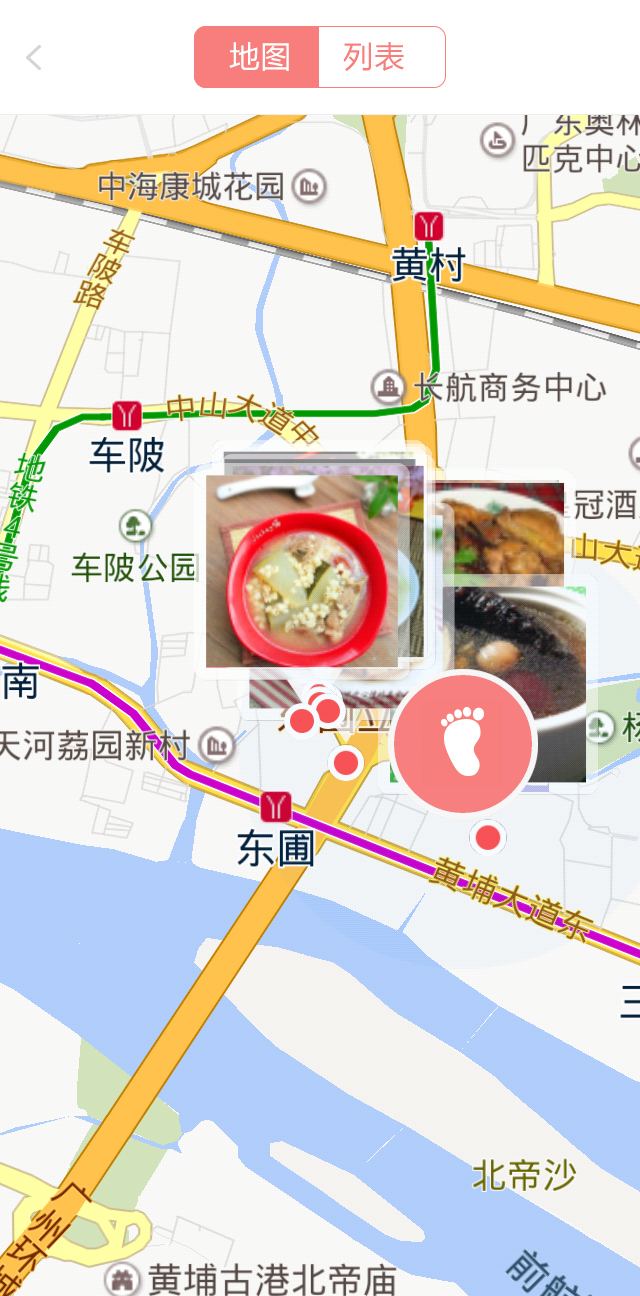Open the red-bowl soup photo
The height and width of the screenshot is (1296, 640).
click(x=301, y=571)
